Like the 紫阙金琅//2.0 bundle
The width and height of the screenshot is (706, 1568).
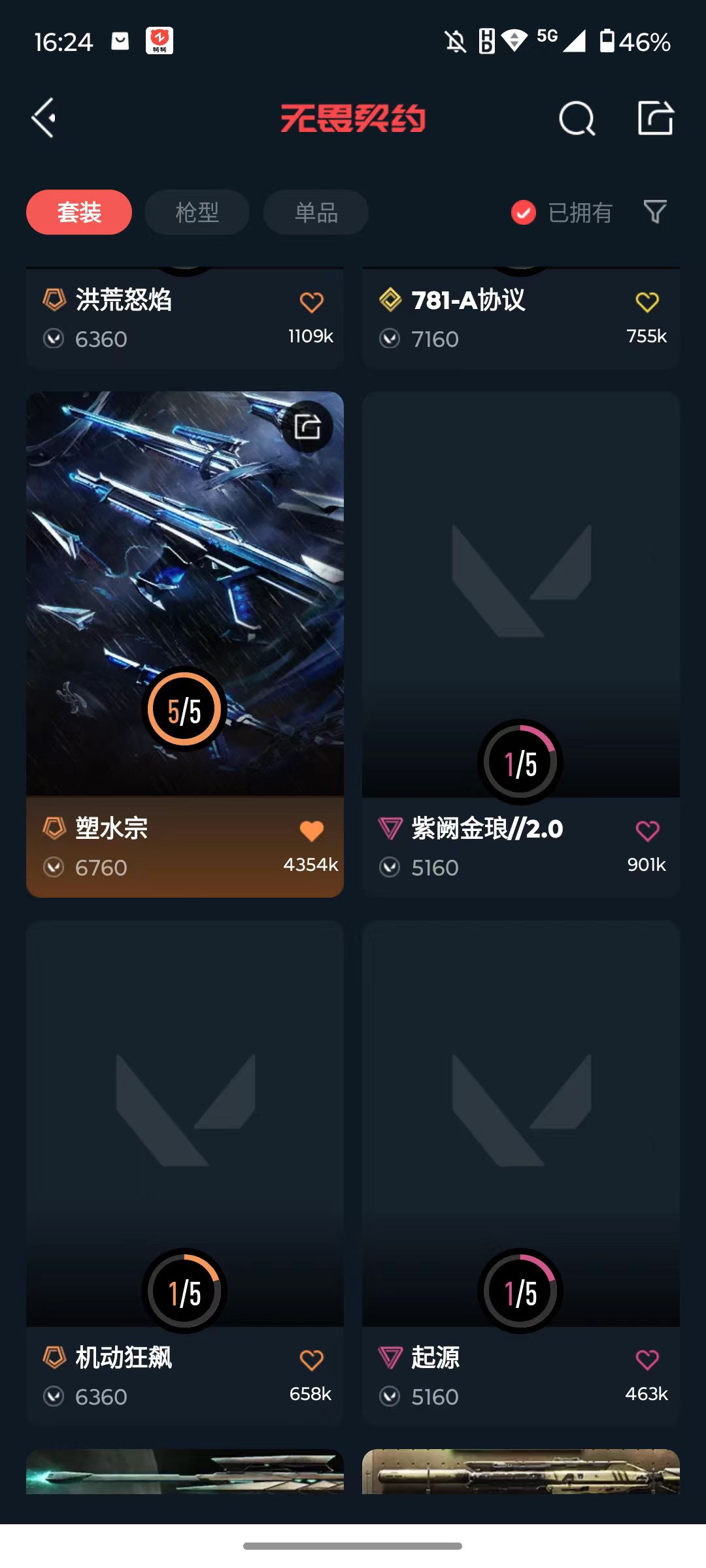point(647,831)
